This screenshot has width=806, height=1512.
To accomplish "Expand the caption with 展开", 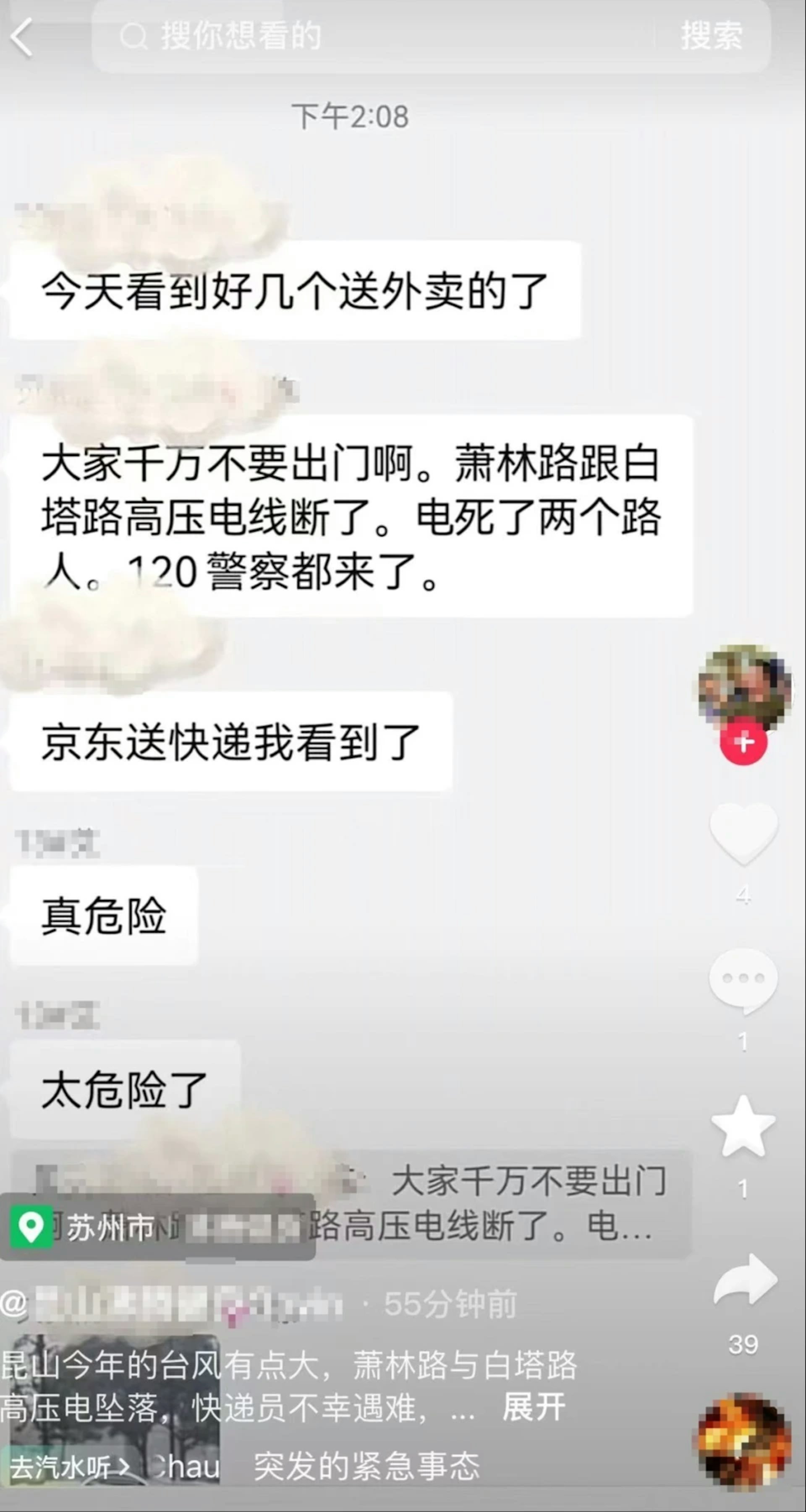I will [x=534, y=1407].
